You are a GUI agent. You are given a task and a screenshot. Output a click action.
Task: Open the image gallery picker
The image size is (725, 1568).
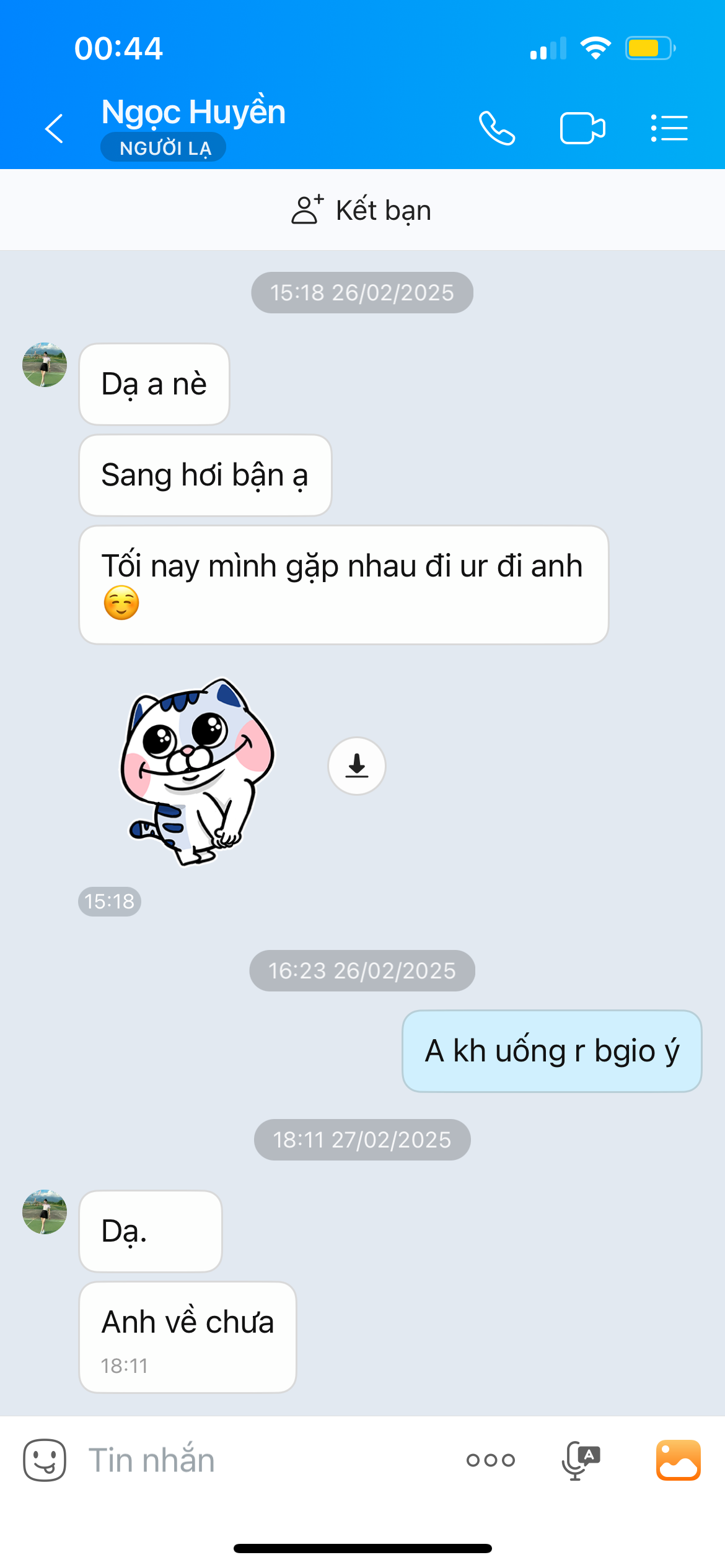point(679,1460)
